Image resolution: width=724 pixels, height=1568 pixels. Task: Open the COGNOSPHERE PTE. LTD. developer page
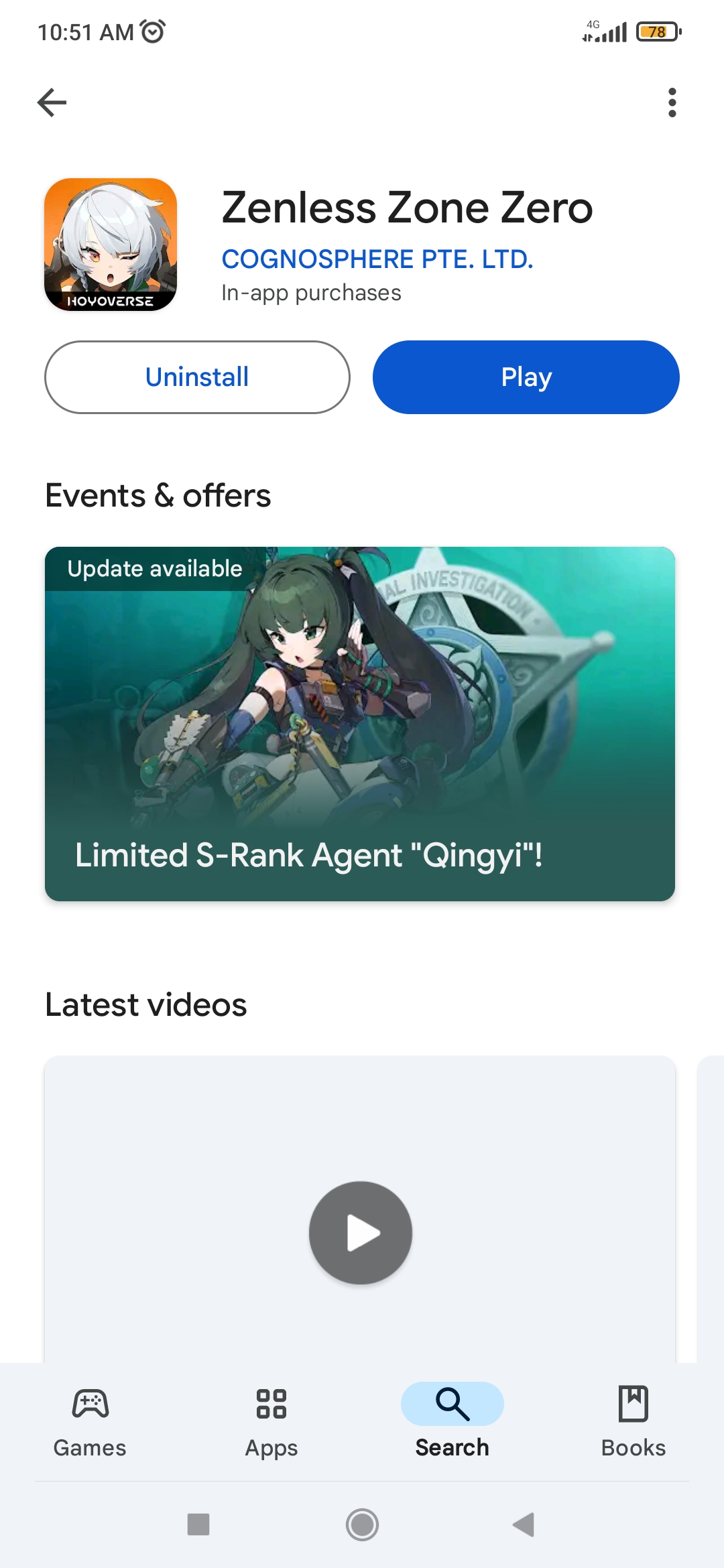click(x=377, y=259)
